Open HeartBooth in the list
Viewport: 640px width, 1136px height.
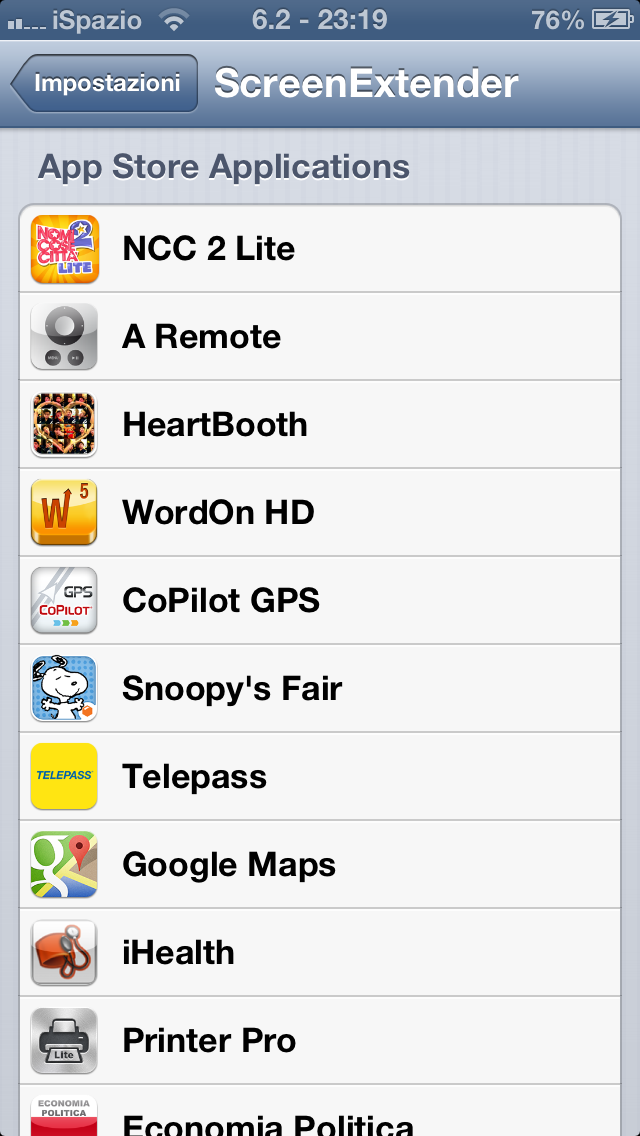[320, 425]
